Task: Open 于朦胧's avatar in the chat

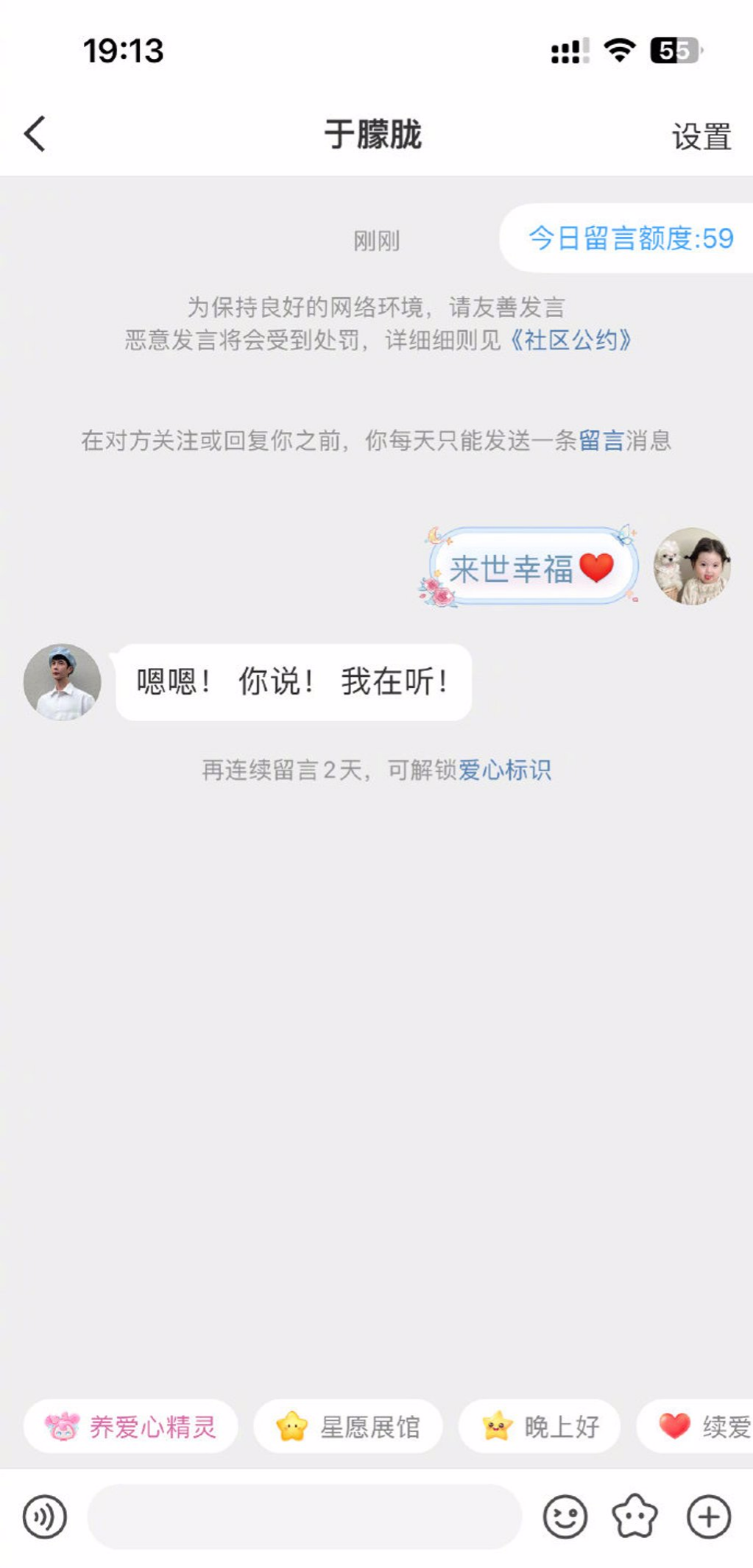Action: 63,681
